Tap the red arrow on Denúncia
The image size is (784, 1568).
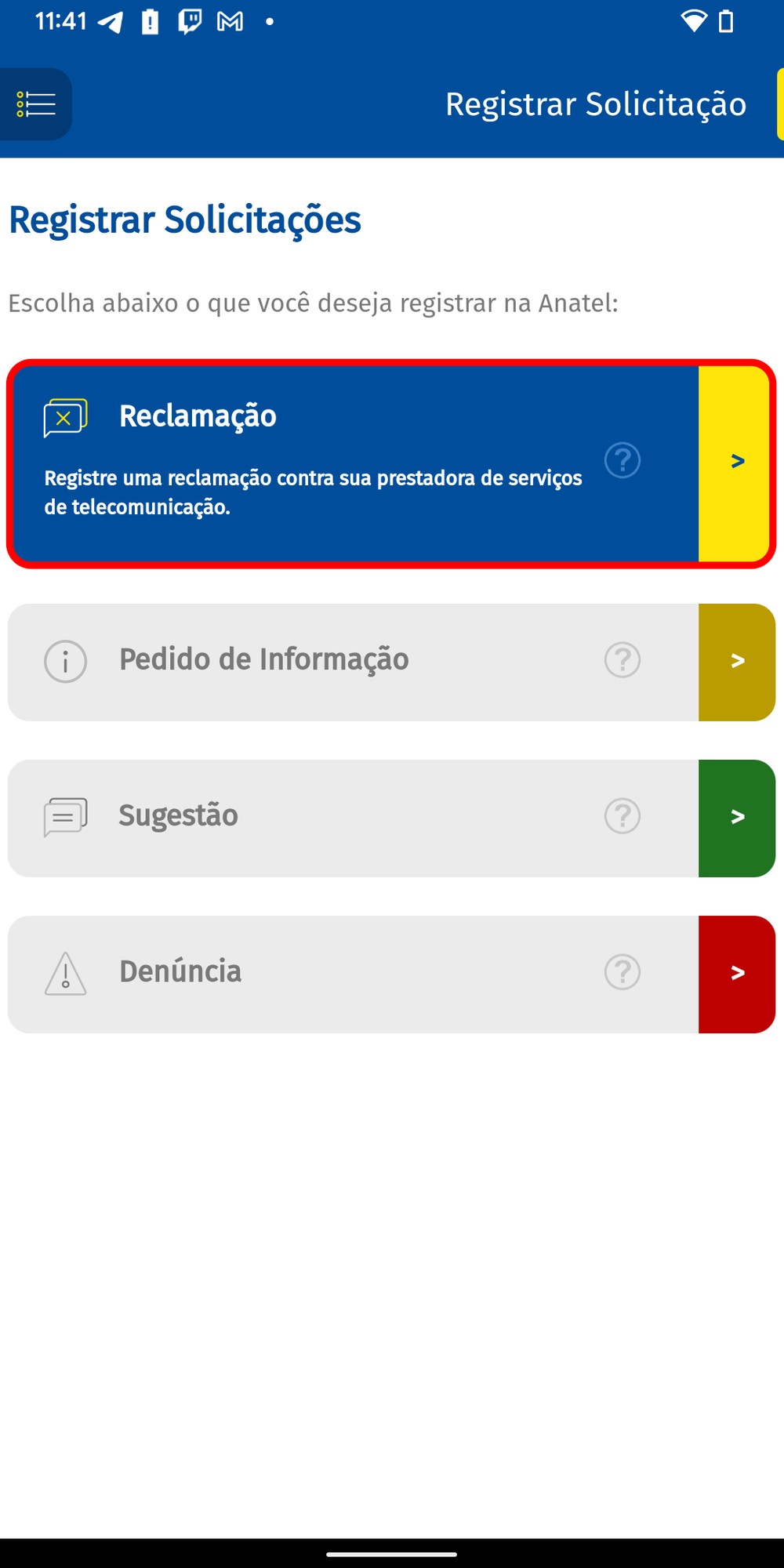tap(736, 974)
